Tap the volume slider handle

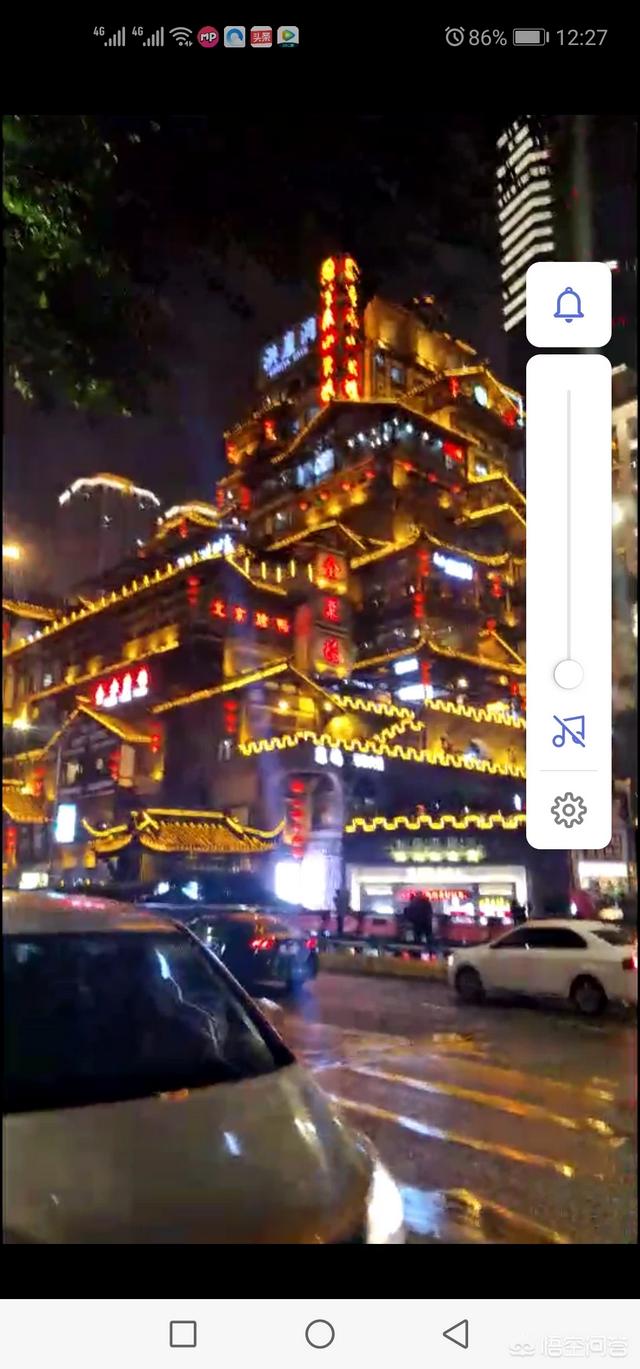(568, 674)
